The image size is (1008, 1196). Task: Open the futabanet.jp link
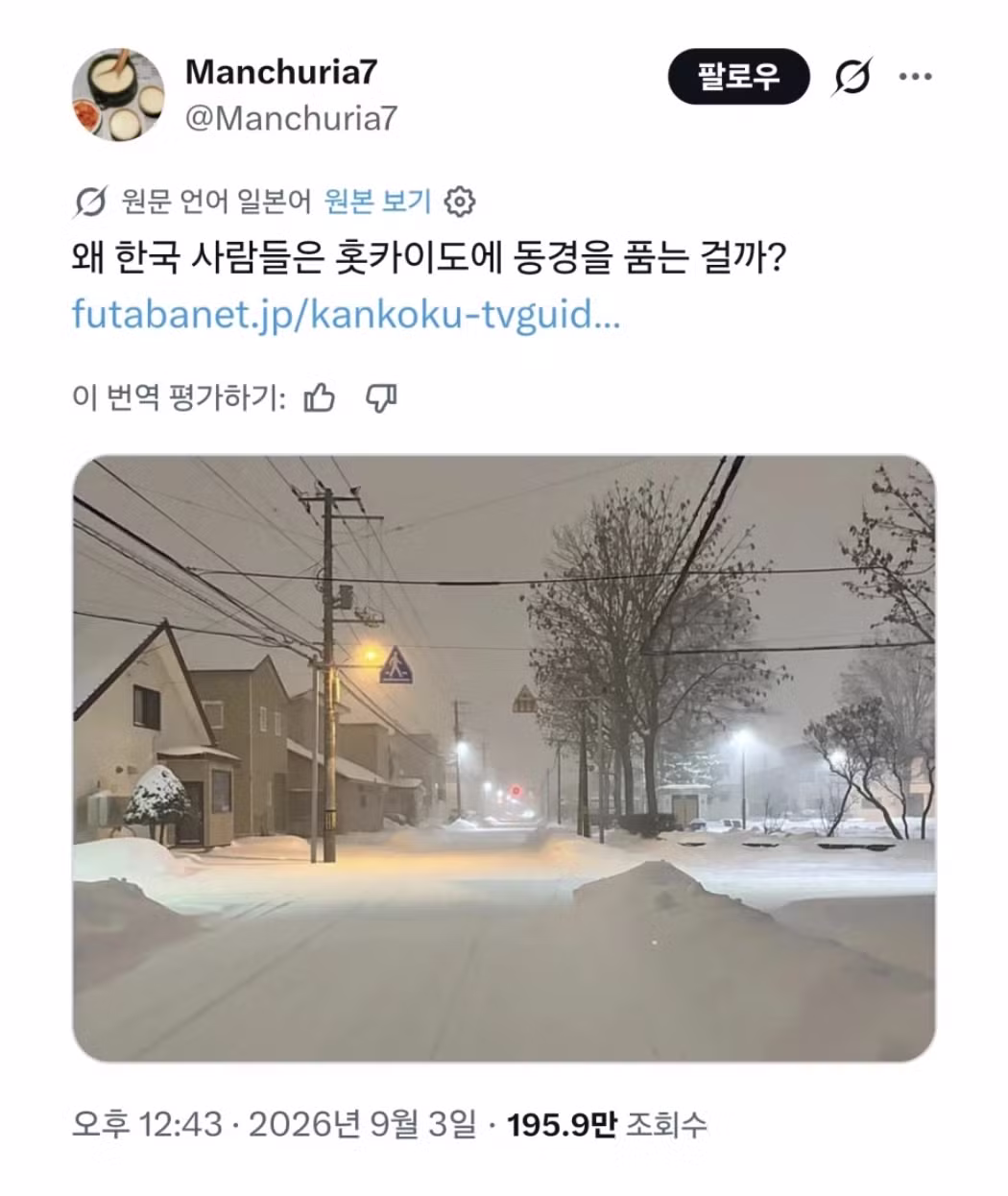coord(347,315)
